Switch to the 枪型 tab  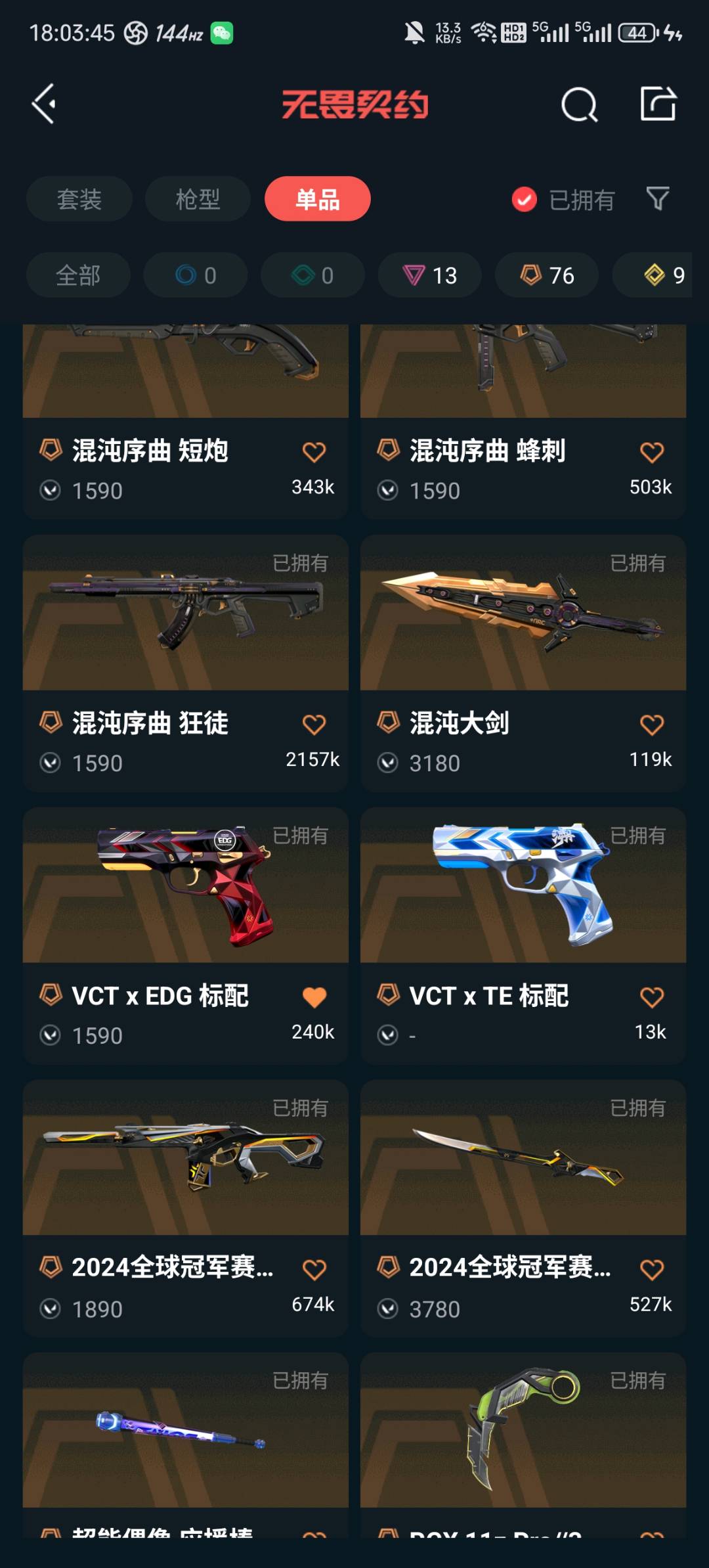(x=198, y=199)
